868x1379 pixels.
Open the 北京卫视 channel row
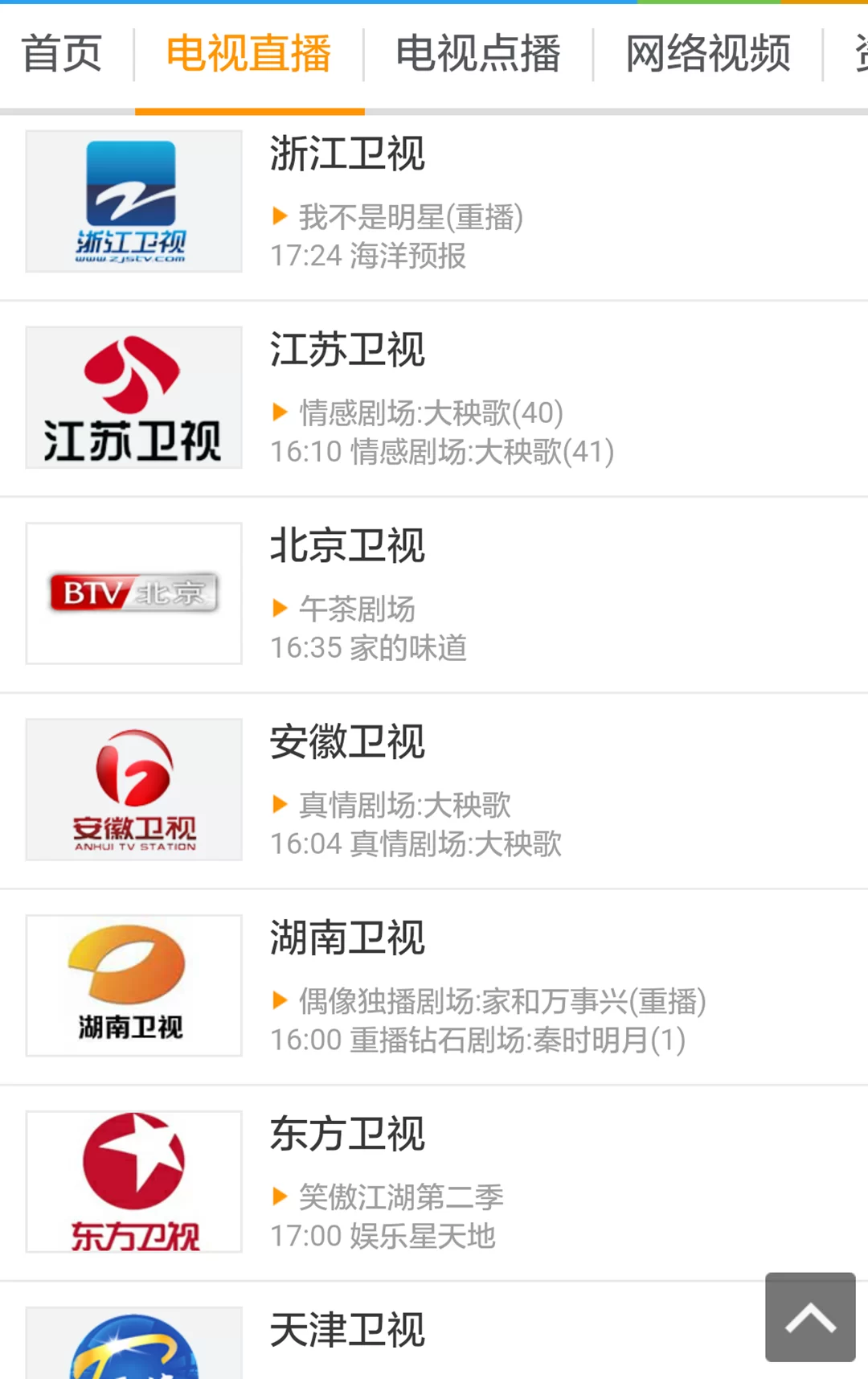coord(434,595)
